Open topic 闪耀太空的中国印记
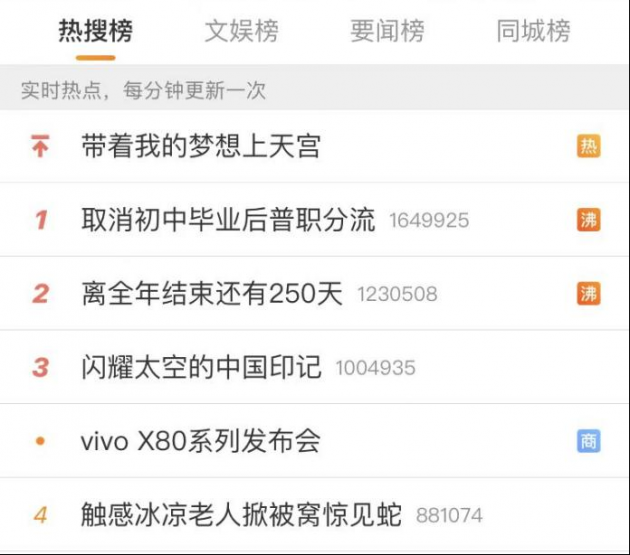Viewport: 630px width, 555px height. [201, 367]
